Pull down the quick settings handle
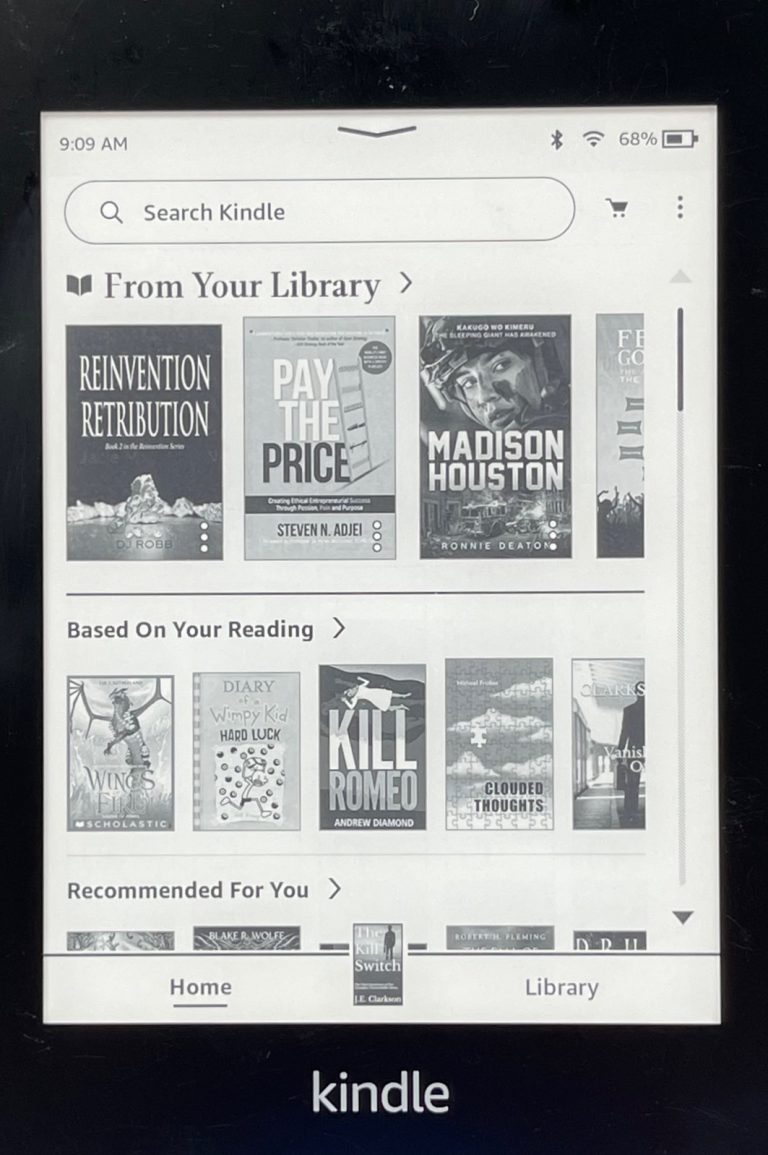 [377, 131]
